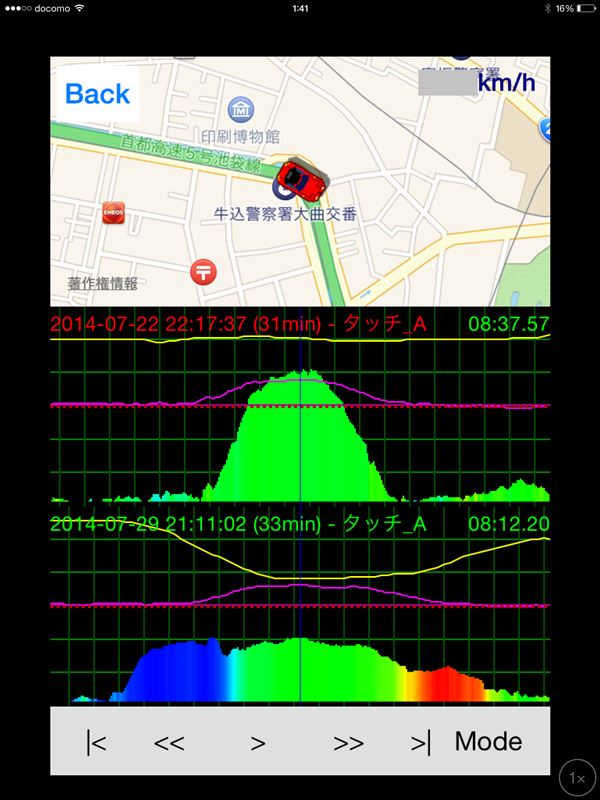Viewport: 600px width, 800px height.
Task: Tap the Back button on map
Action: click(97, 94)
